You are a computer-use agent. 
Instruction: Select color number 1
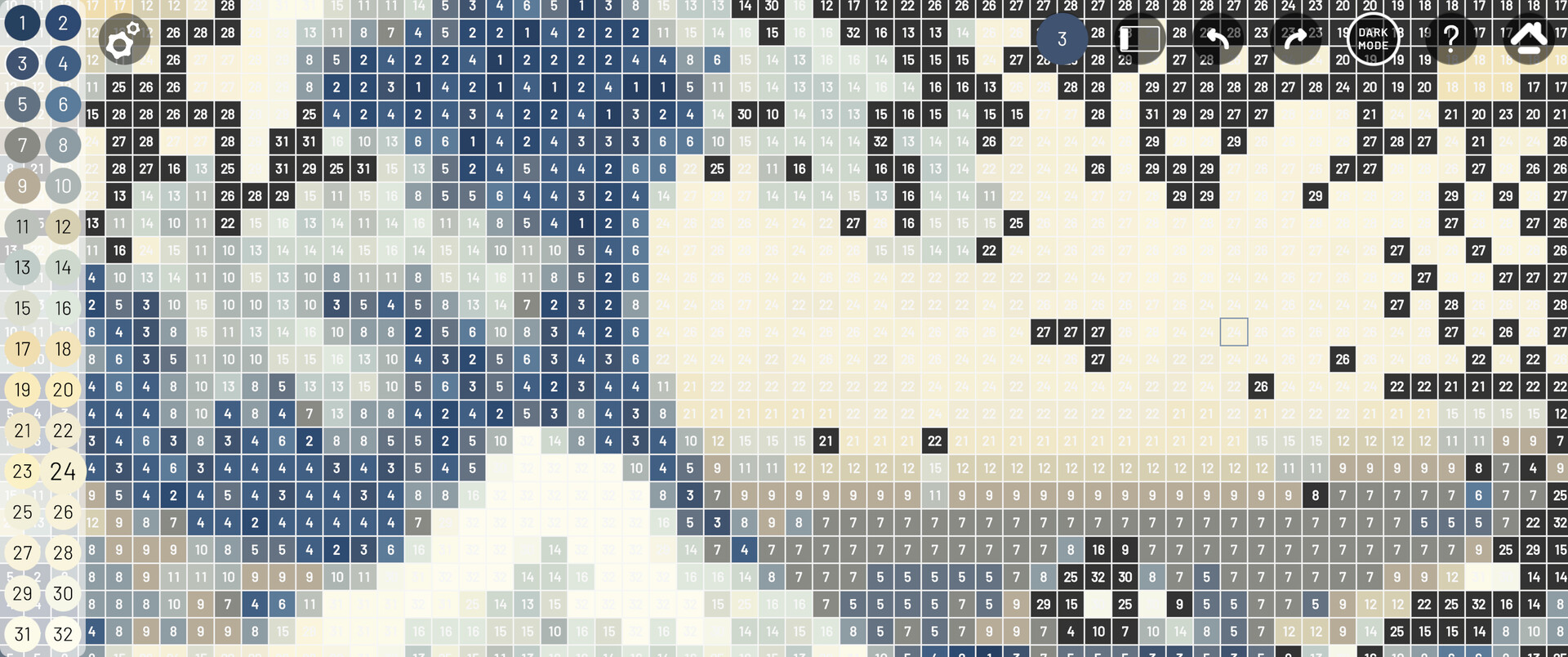[23, 23]
